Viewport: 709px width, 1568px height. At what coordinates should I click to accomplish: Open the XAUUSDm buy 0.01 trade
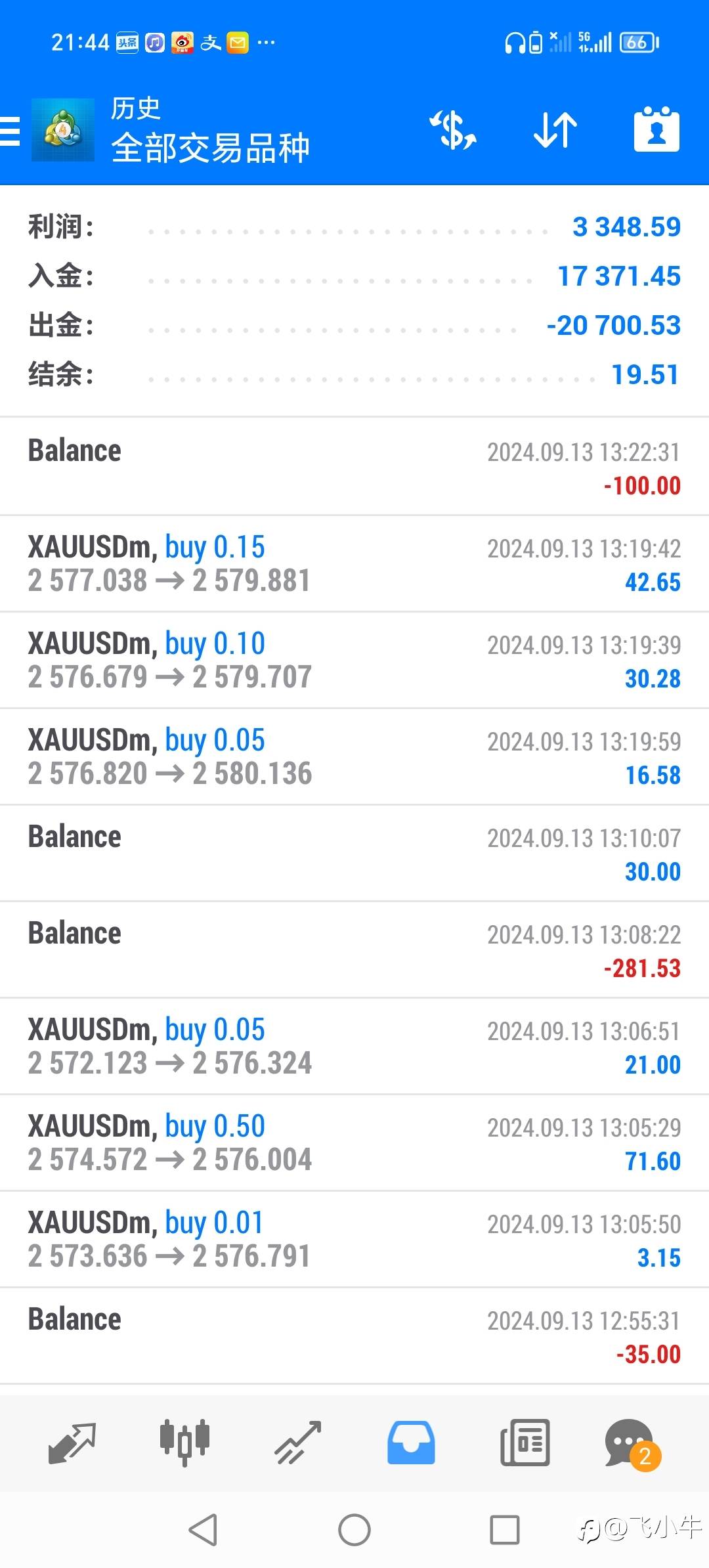(354, 1239)
